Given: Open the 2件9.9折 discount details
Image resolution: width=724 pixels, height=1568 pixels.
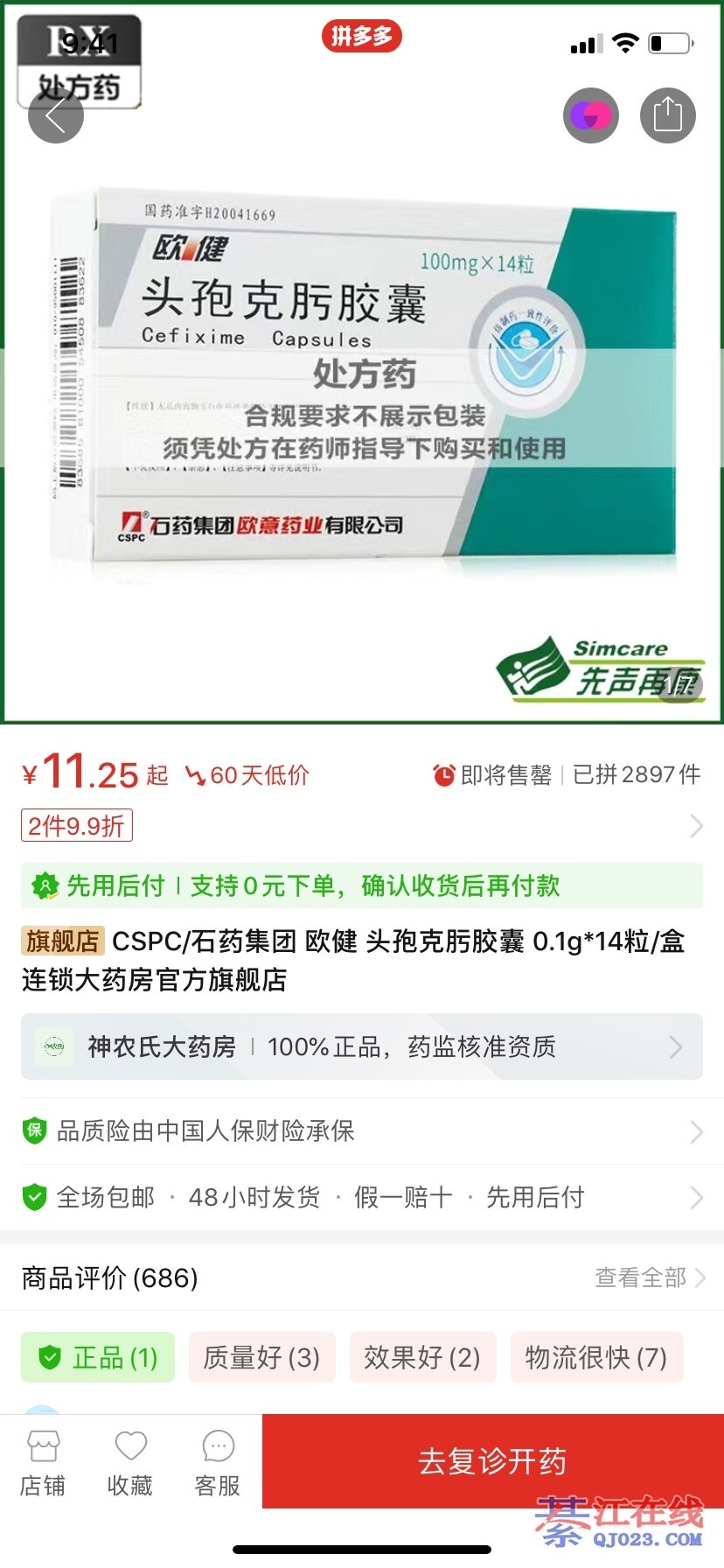Looking at the screenshot, I should coord(77,825).
